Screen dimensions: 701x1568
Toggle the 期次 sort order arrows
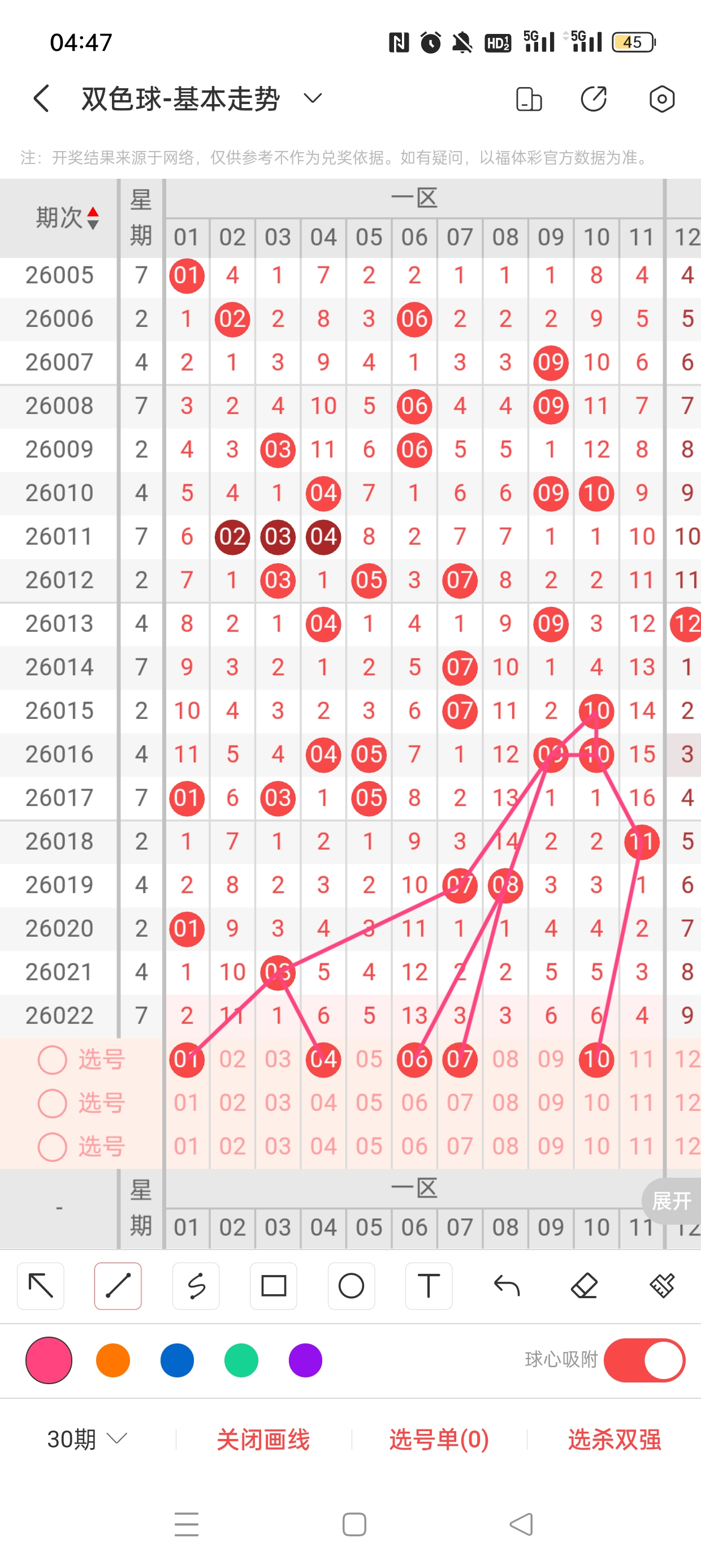pyautogui.click(x=93, y=218)
